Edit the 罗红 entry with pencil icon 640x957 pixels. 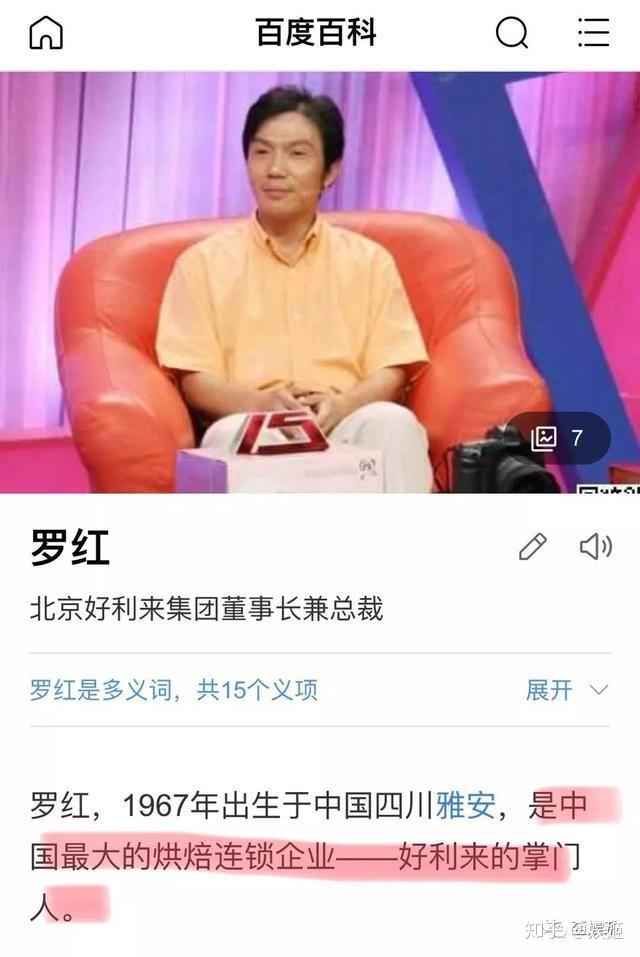pos(532,546)
